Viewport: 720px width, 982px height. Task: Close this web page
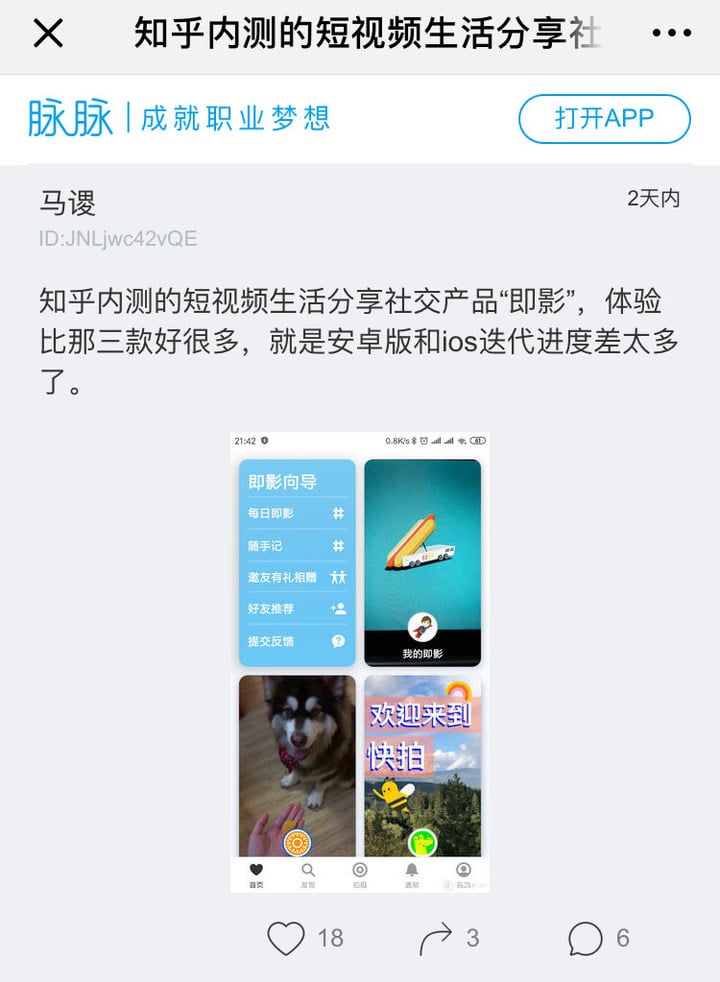tap(48, 35)
